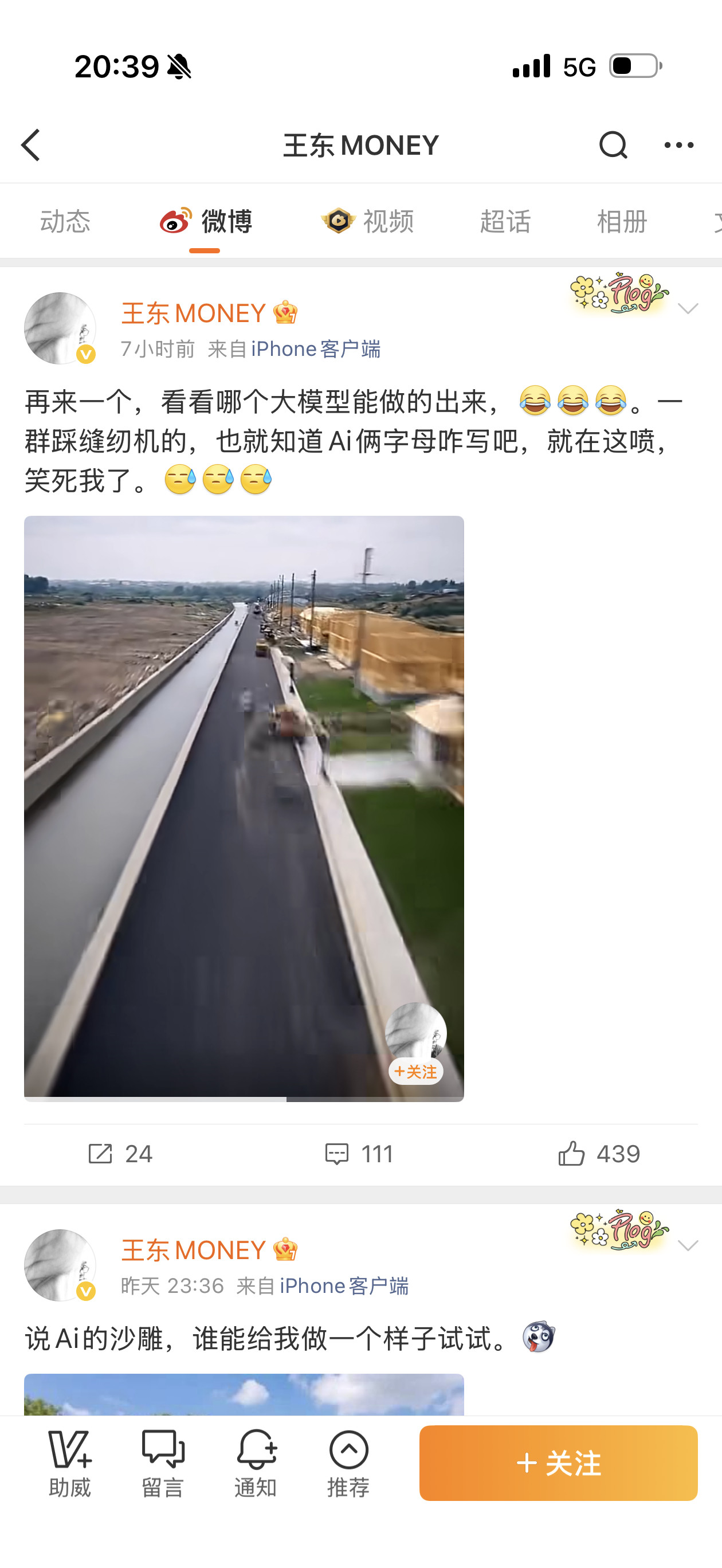Expand the dropdown arrow on the first post
The image size is (722, 1568).
[x=689, y=307]
